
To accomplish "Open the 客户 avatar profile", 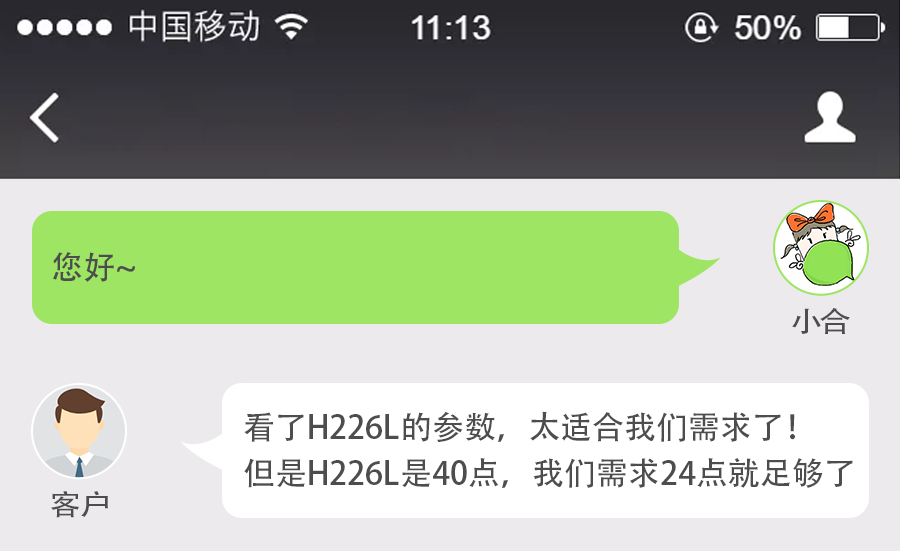I will 79,432.
